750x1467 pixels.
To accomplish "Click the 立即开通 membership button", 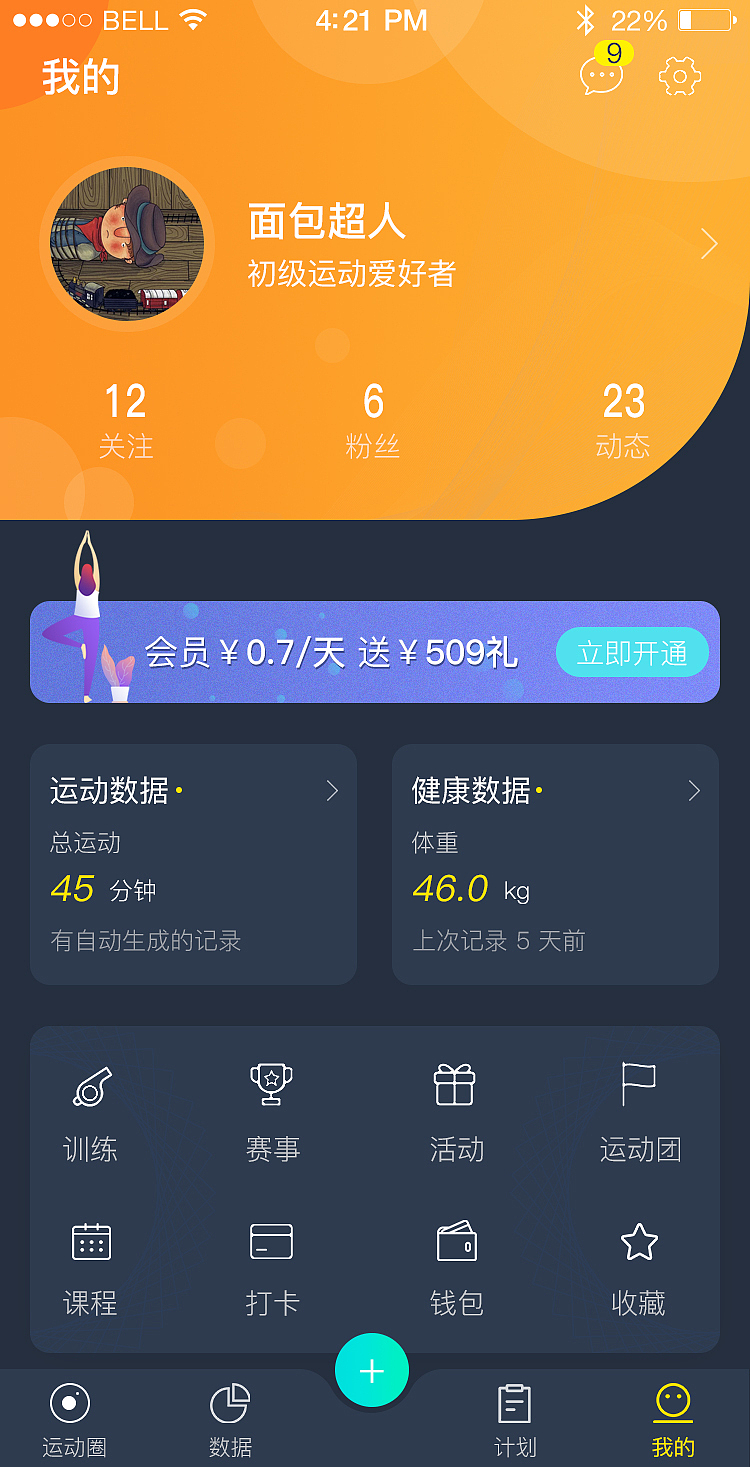I will point(632,651).
